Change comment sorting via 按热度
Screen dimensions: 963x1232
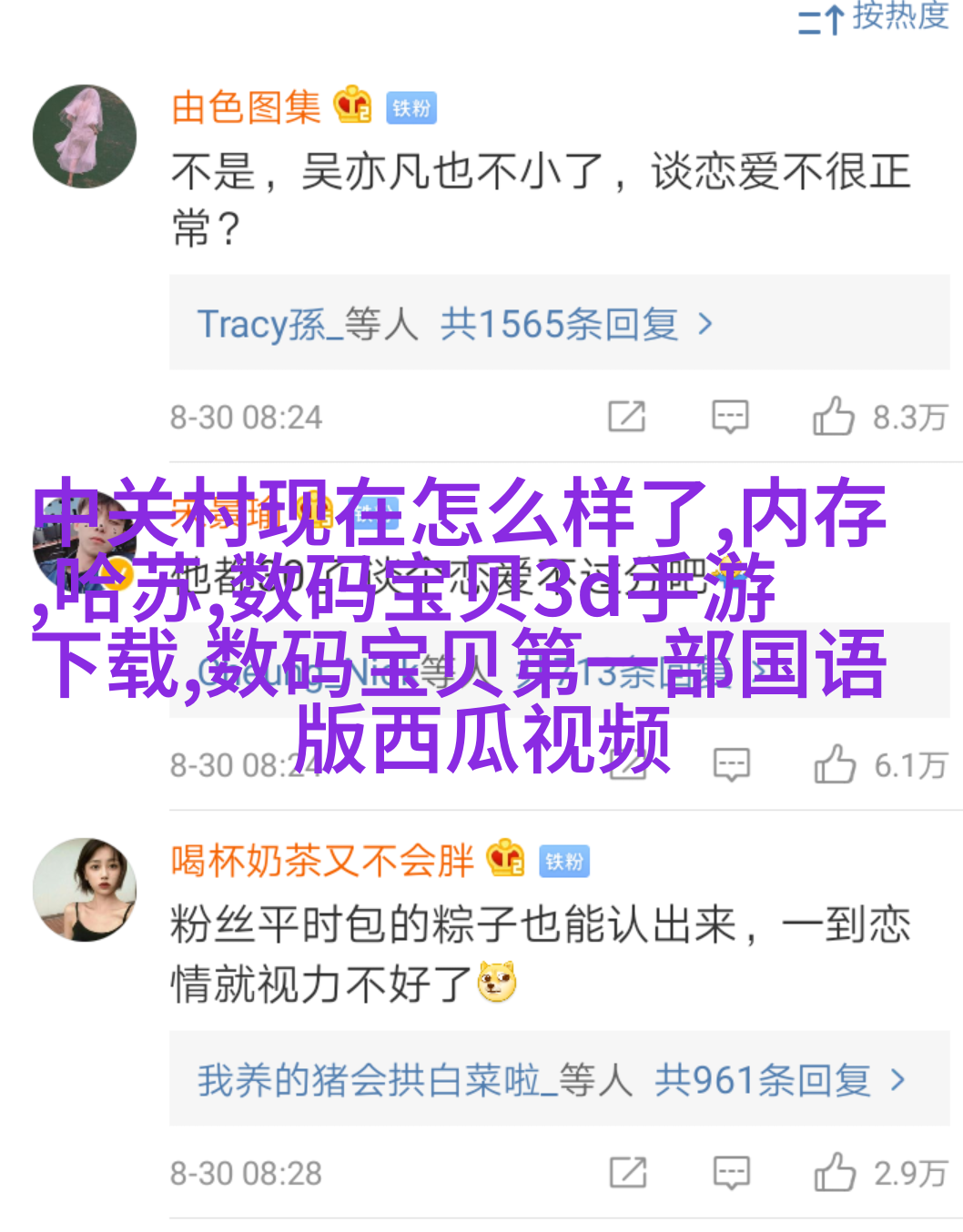tap(874, 16)
